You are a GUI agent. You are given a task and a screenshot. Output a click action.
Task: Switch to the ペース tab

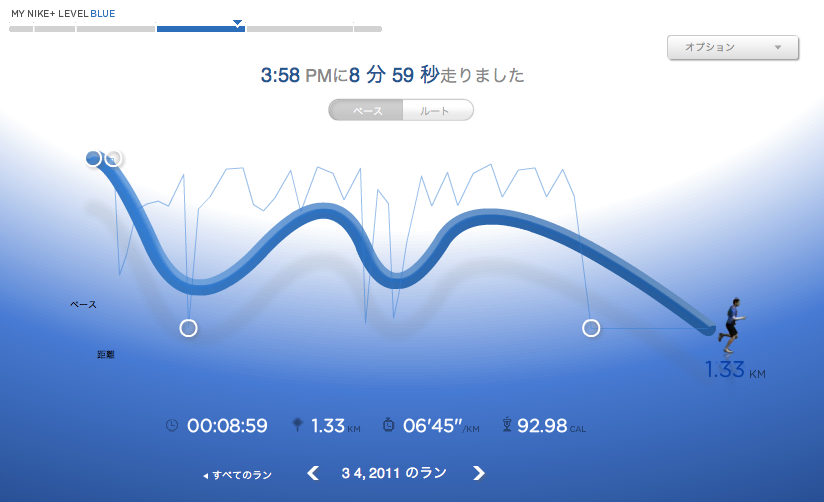(x=366, y=111)
